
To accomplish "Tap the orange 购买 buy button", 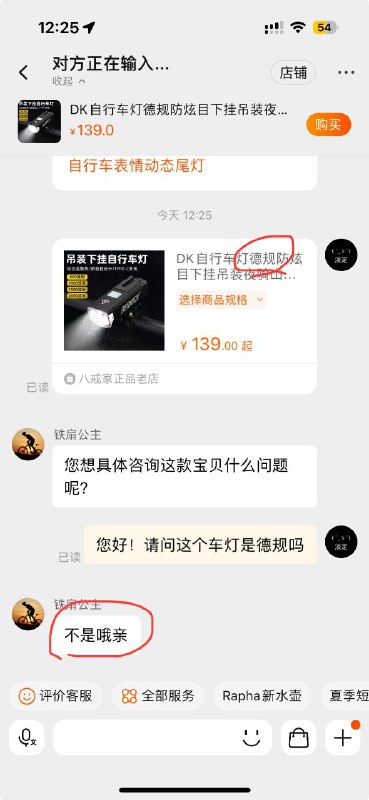I will (x=329, y=124).
